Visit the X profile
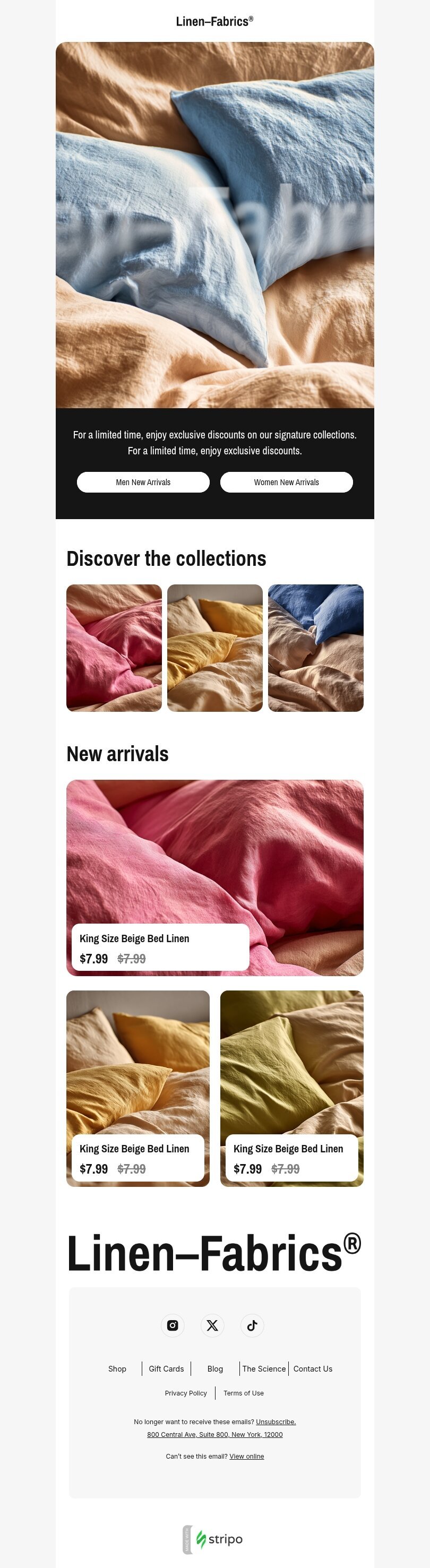This screenshot has width=430, height=1568. [212, 1325]
